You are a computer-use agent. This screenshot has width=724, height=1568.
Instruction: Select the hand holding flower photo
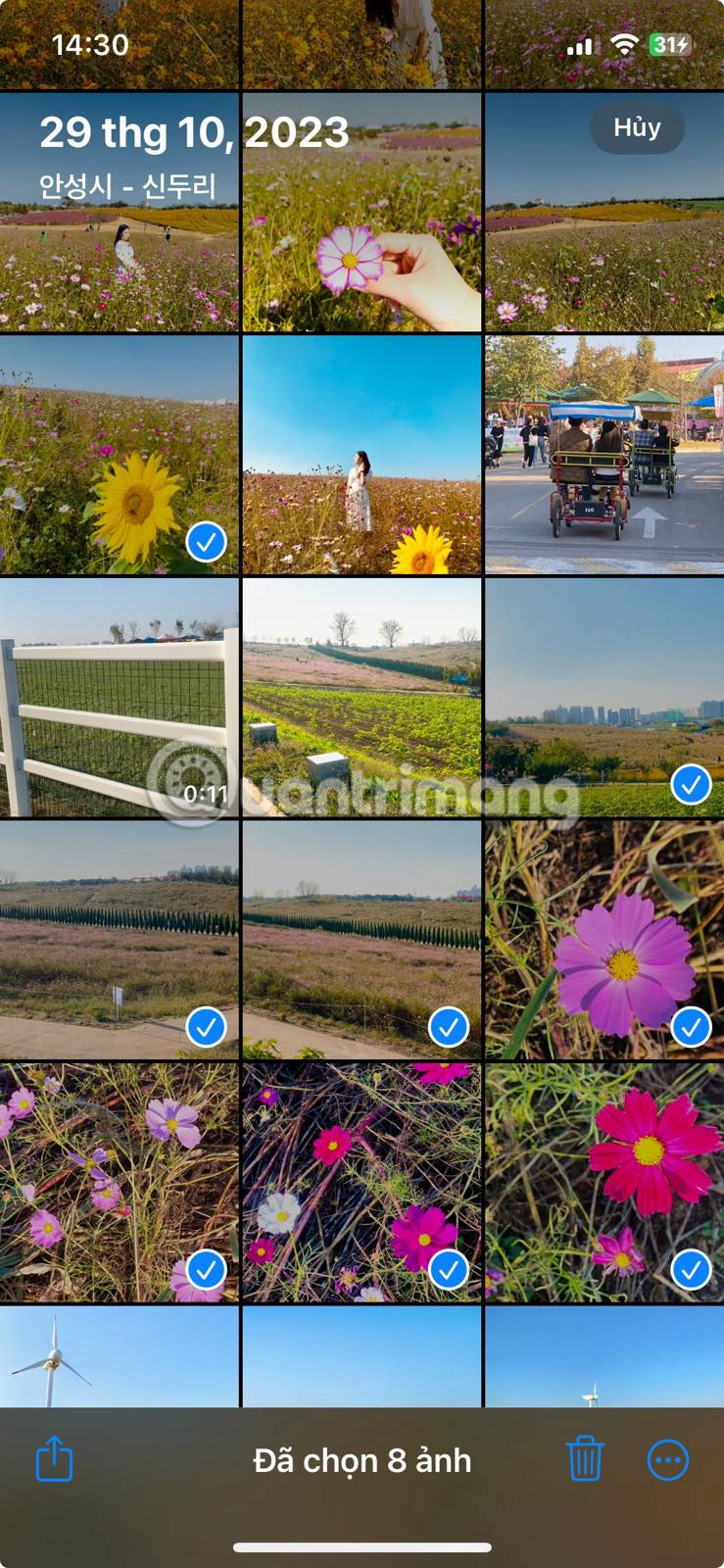pyautogui.click(x=362, y=212)
